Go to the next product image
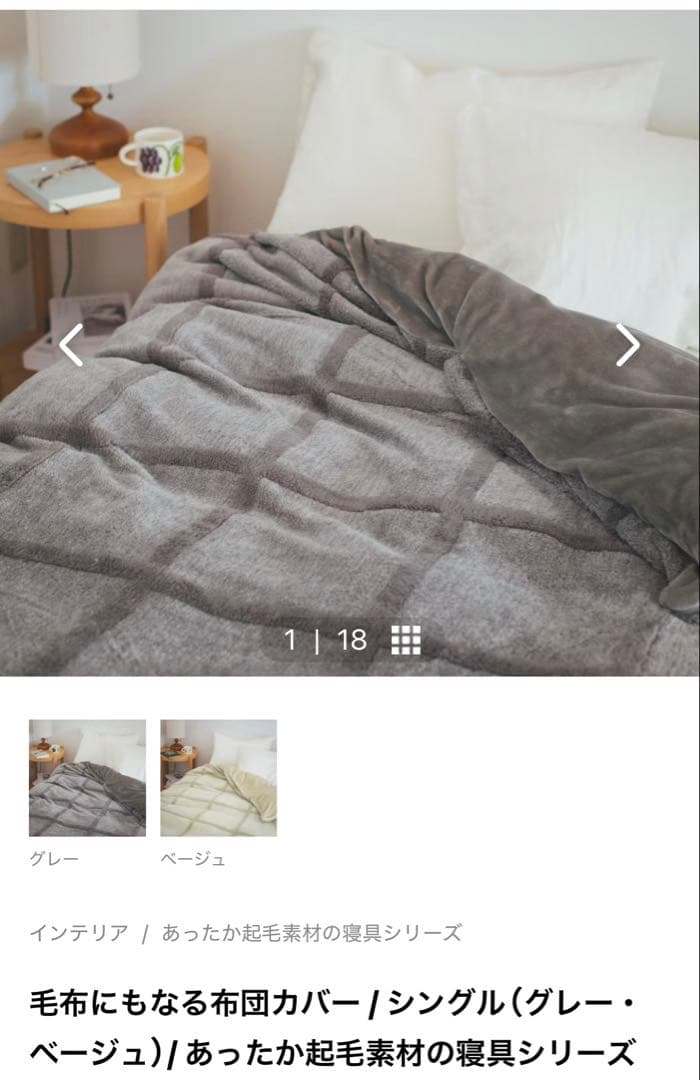Screen dimensions: 700x1080 tap(627, 345)
